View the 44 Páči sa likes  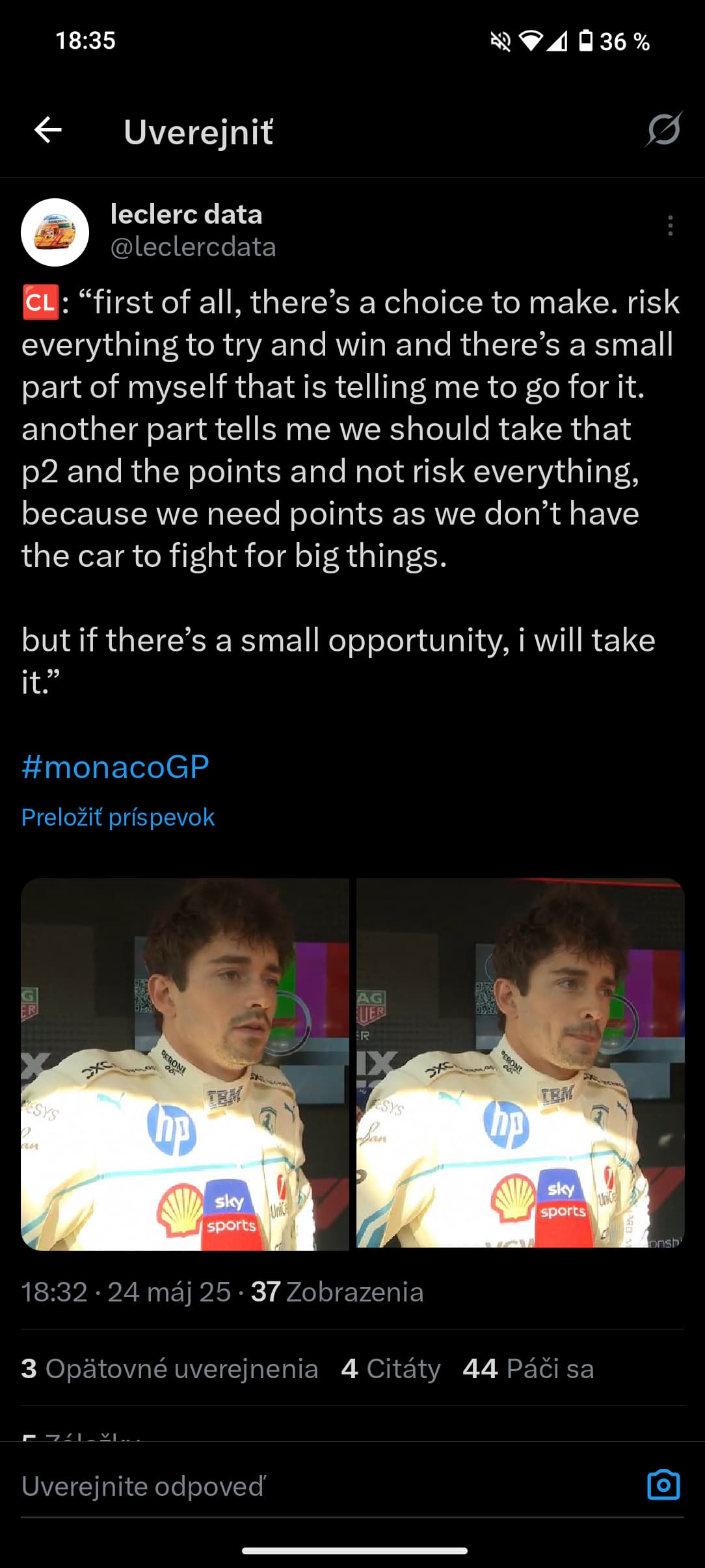528,1368
